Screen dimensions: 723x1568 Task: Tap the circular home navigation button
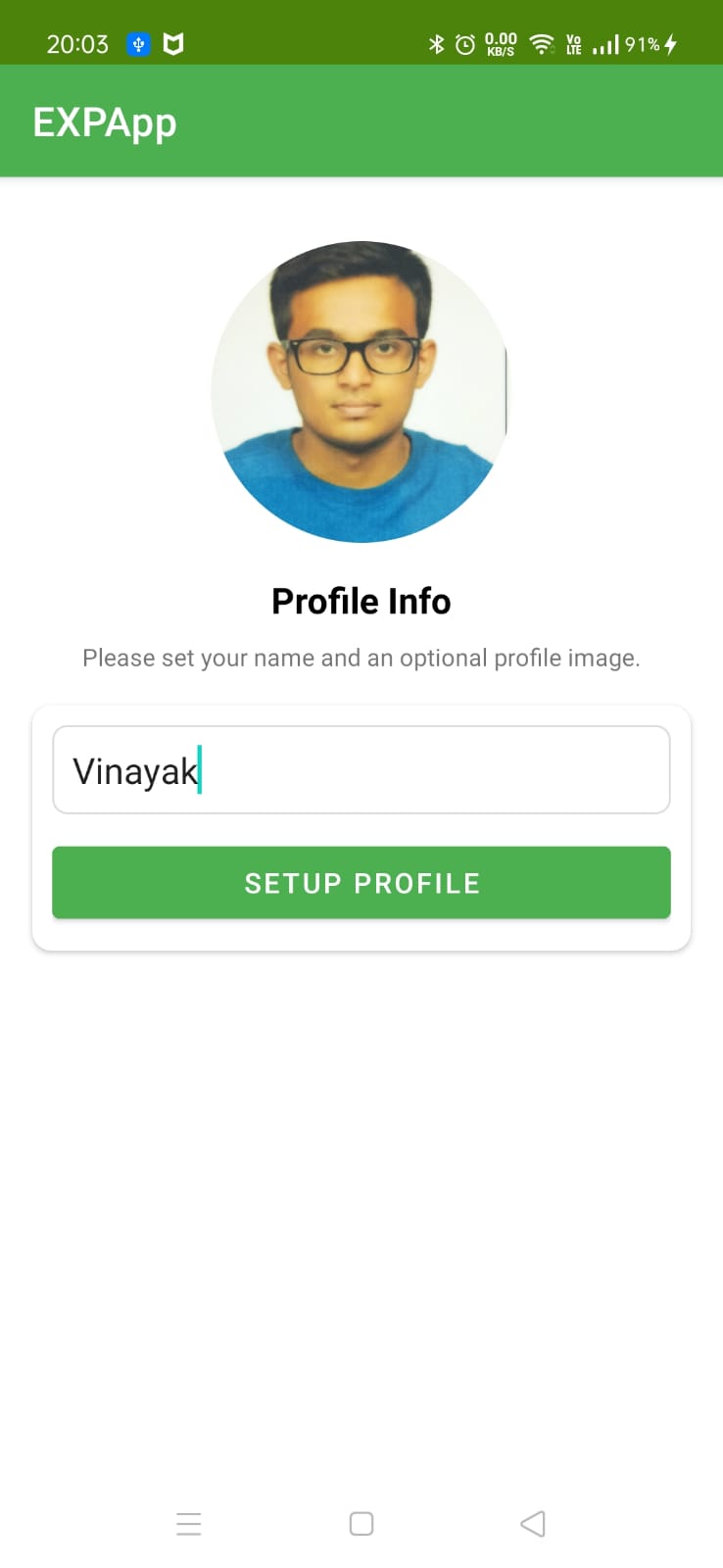tap(361, 1523)
